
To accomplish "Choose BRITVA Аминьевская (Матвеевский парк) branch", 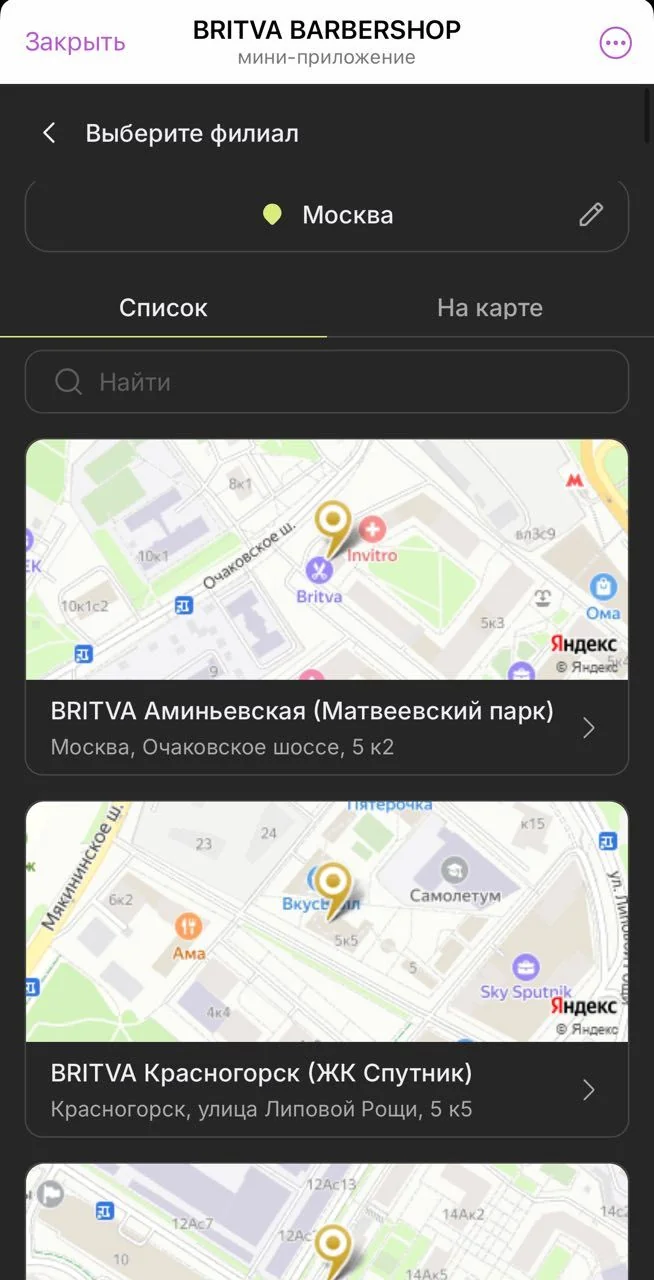I will coord(327,727).
